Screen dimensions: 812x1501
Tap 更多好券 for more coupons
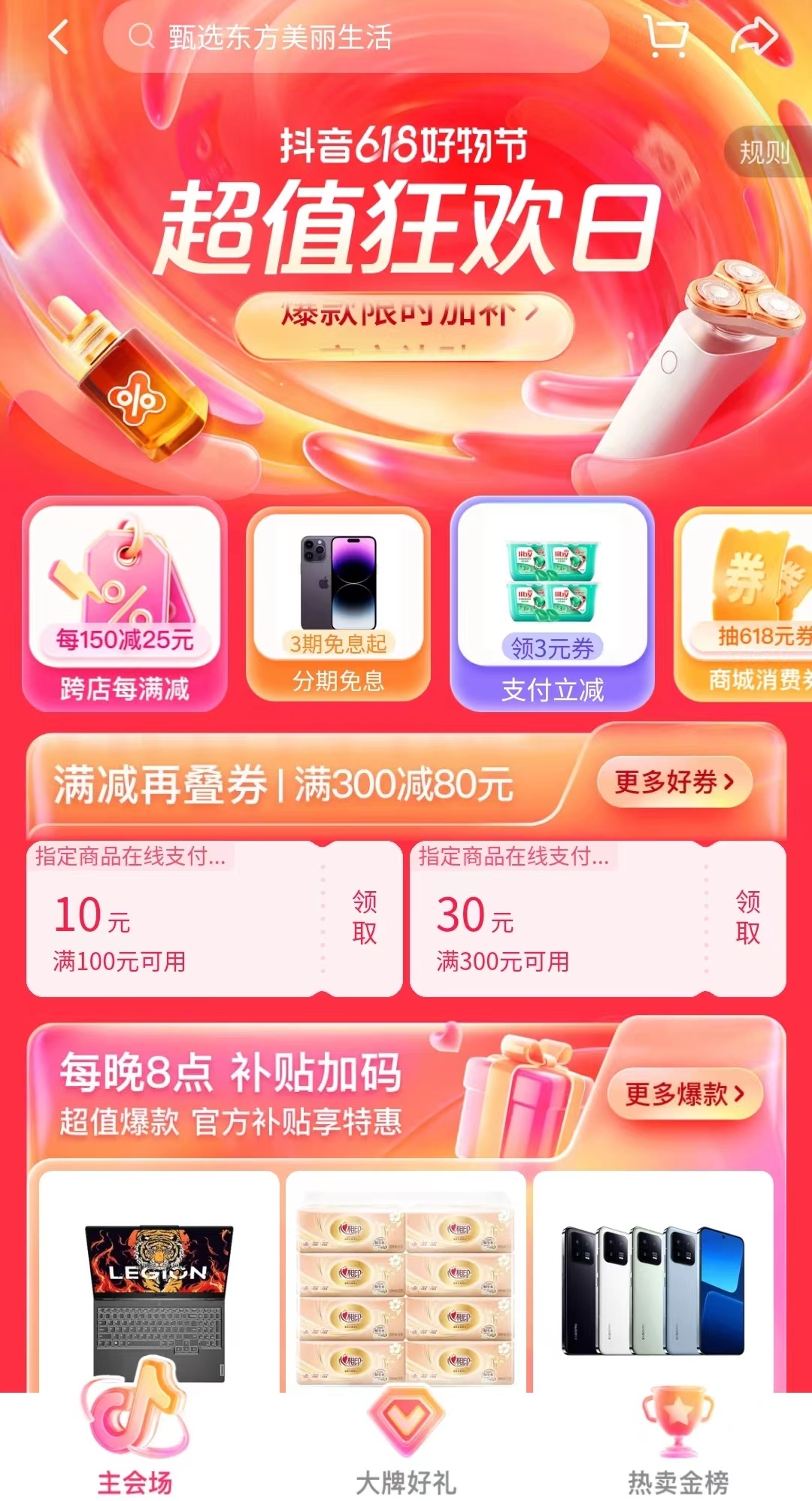674,782
